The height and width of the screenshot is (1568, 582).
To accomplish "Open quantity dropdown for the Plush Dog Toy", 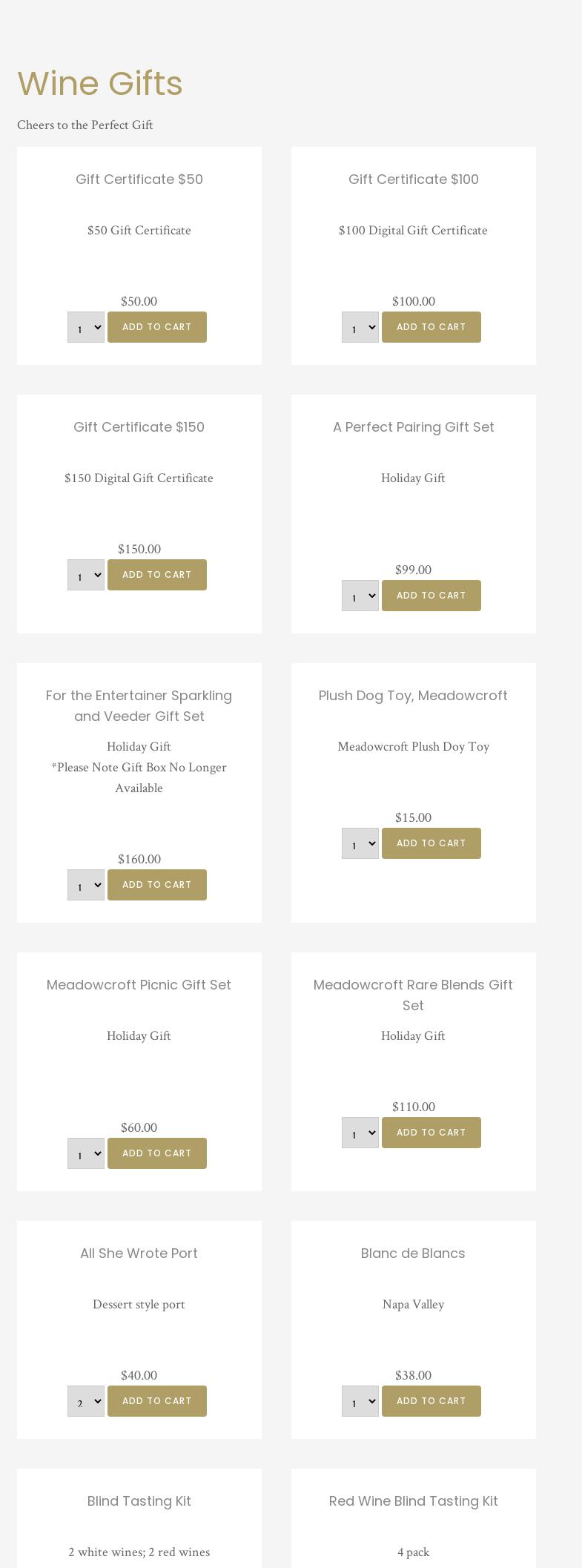I will 360,843.
